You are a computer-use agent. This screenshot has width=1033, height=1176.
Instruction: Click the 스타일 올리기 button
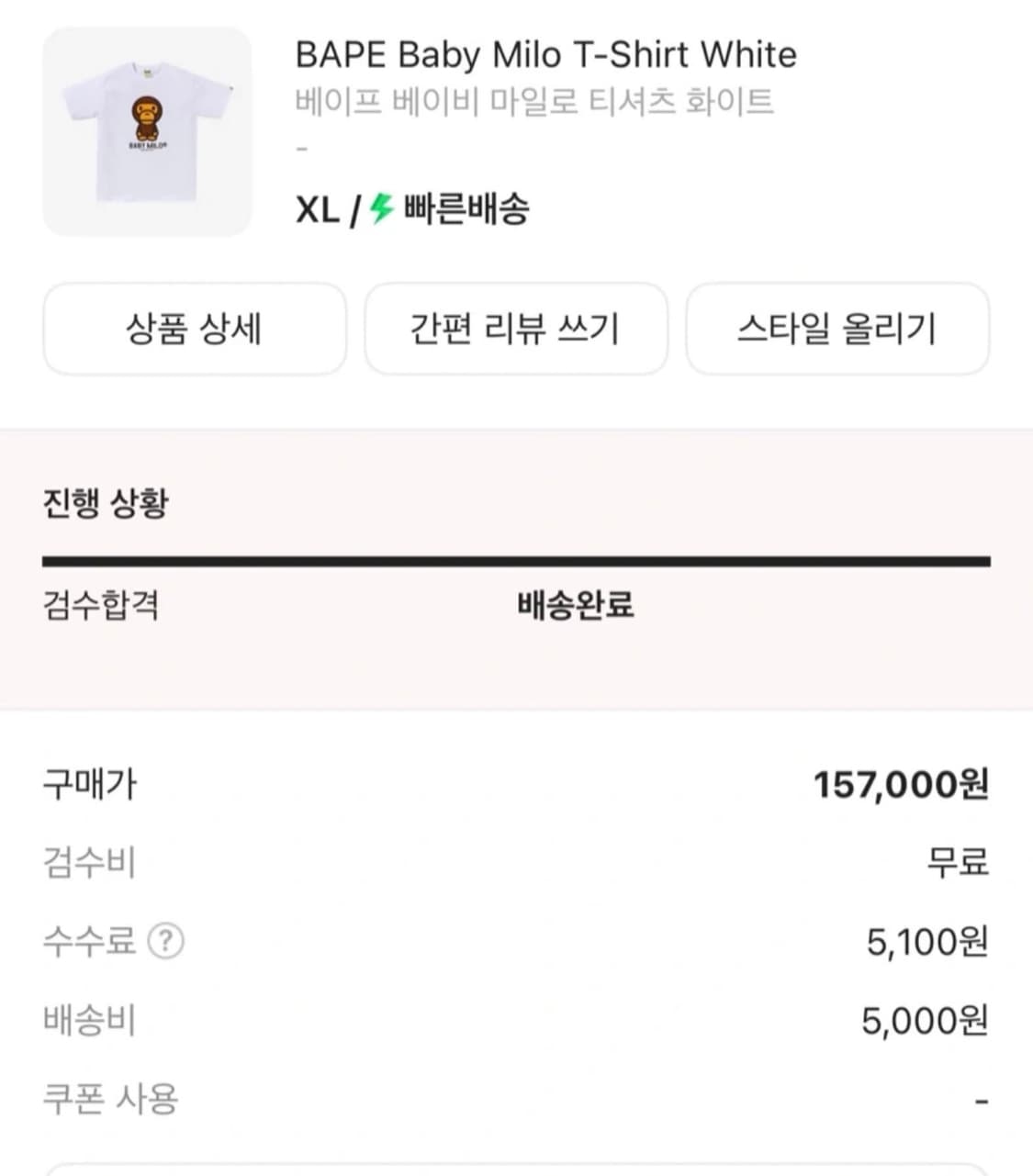point(837,330)
